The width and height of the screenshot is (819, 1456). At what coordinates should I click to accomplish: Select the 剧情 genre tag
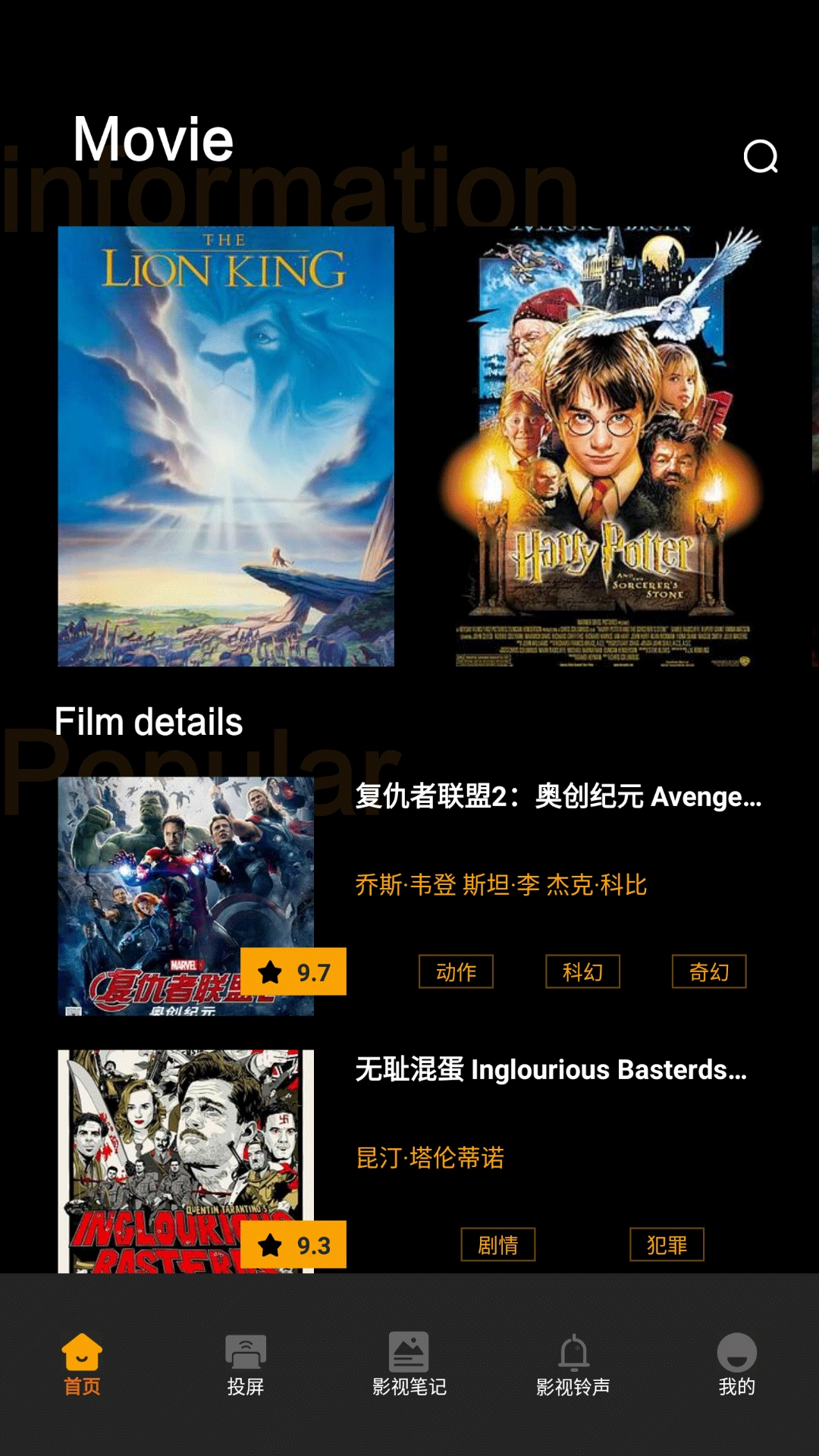[498, 1244]
